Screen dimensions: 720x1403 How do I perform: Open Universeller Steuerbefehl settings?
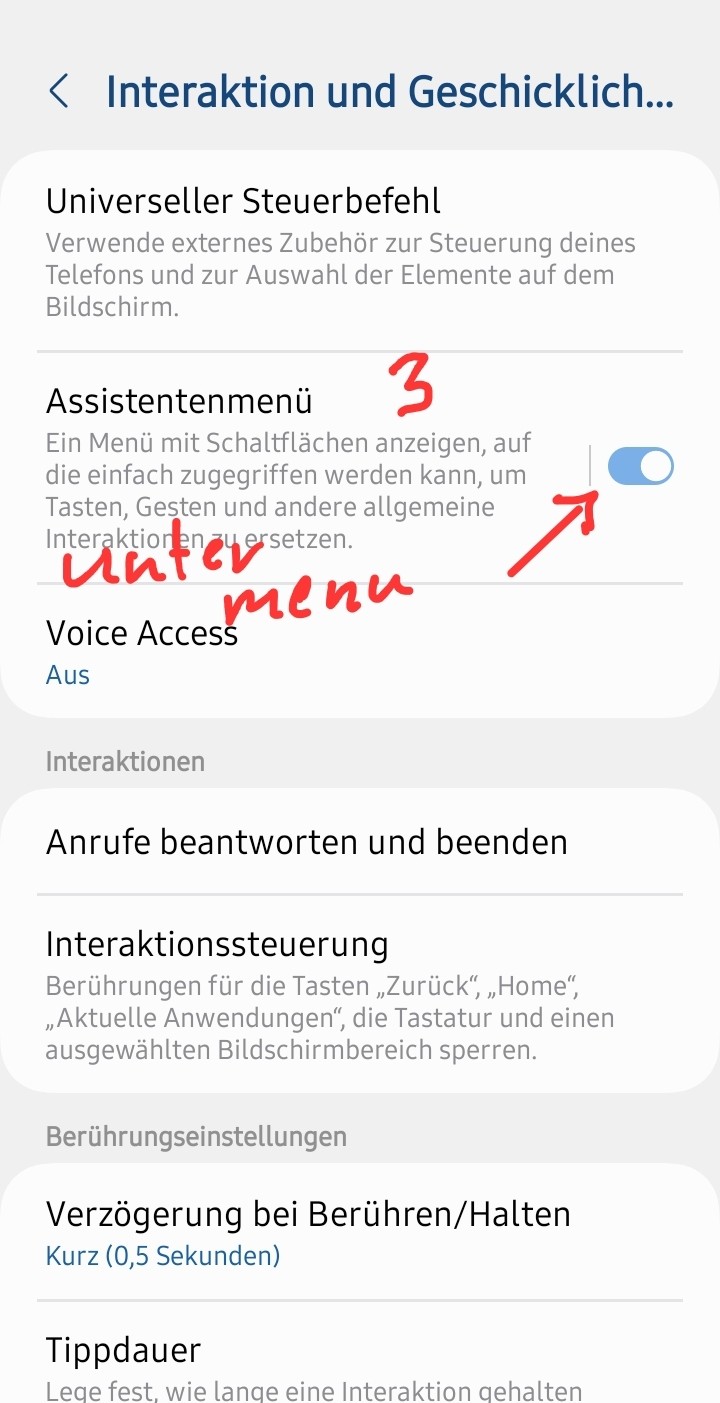coord(340,250)
